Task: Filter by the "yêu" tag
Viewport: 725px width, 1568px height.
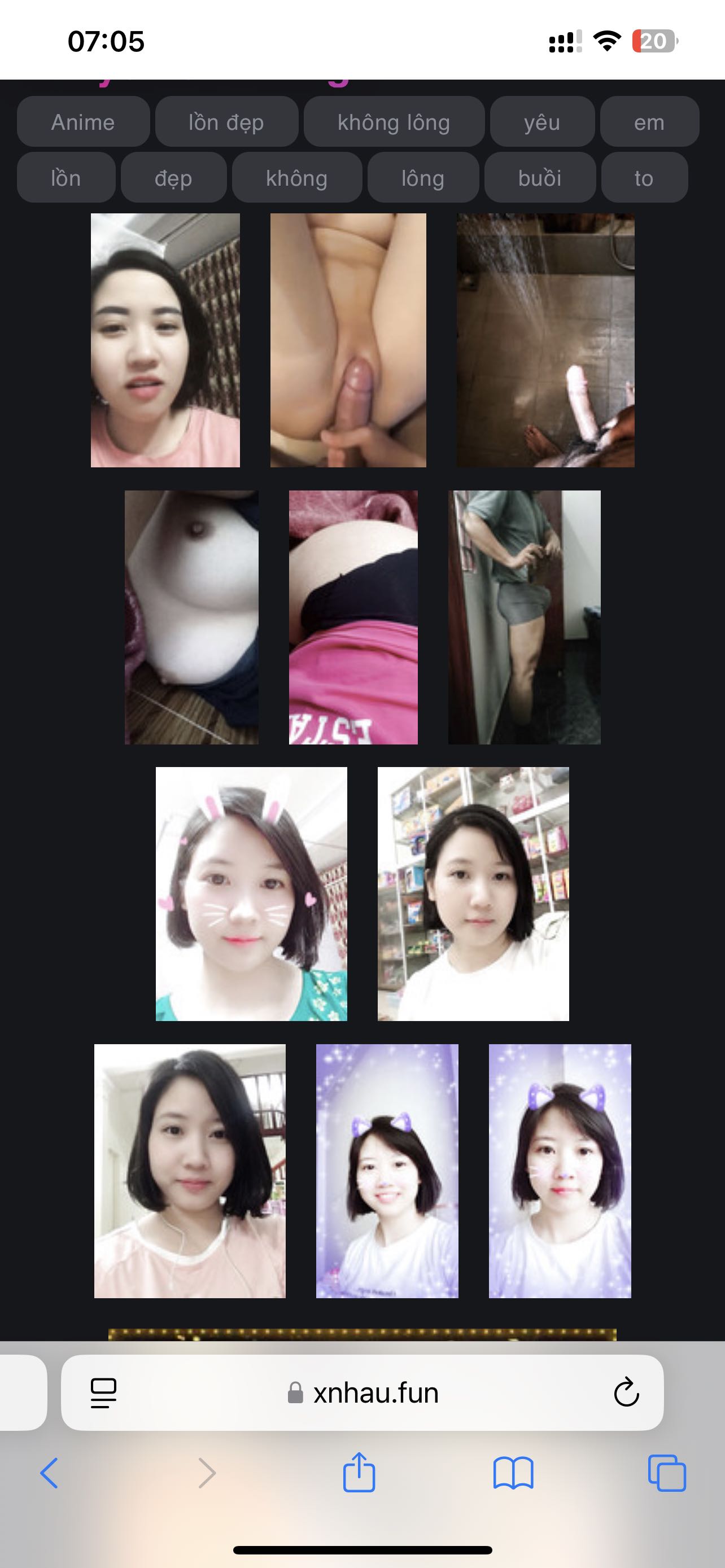Action: [x=541, y=122]
